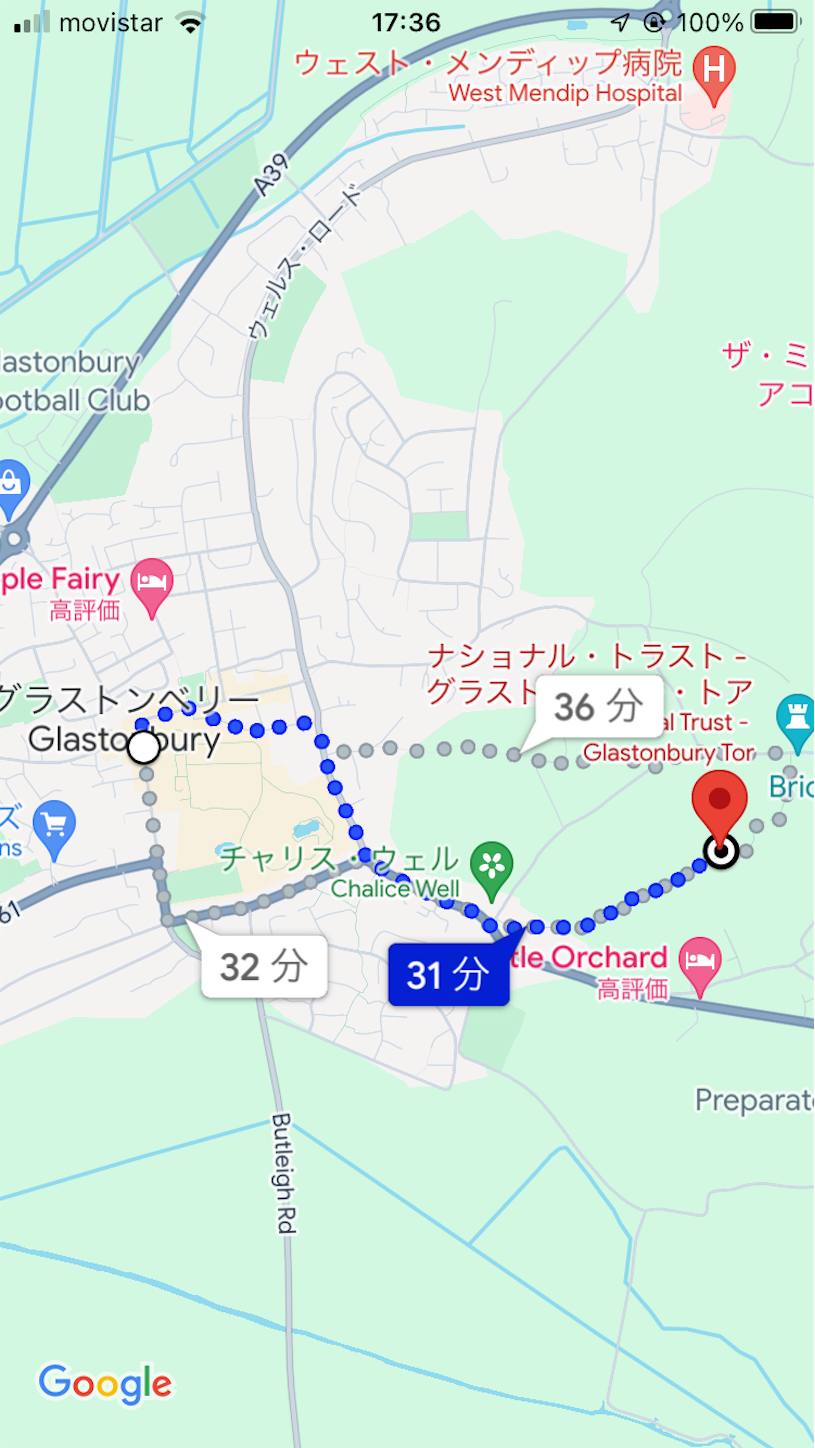Viewport: 815px width, 1448px height.
Task: Open West Mendip Hospital marker
Action: (x=714, y=72)
